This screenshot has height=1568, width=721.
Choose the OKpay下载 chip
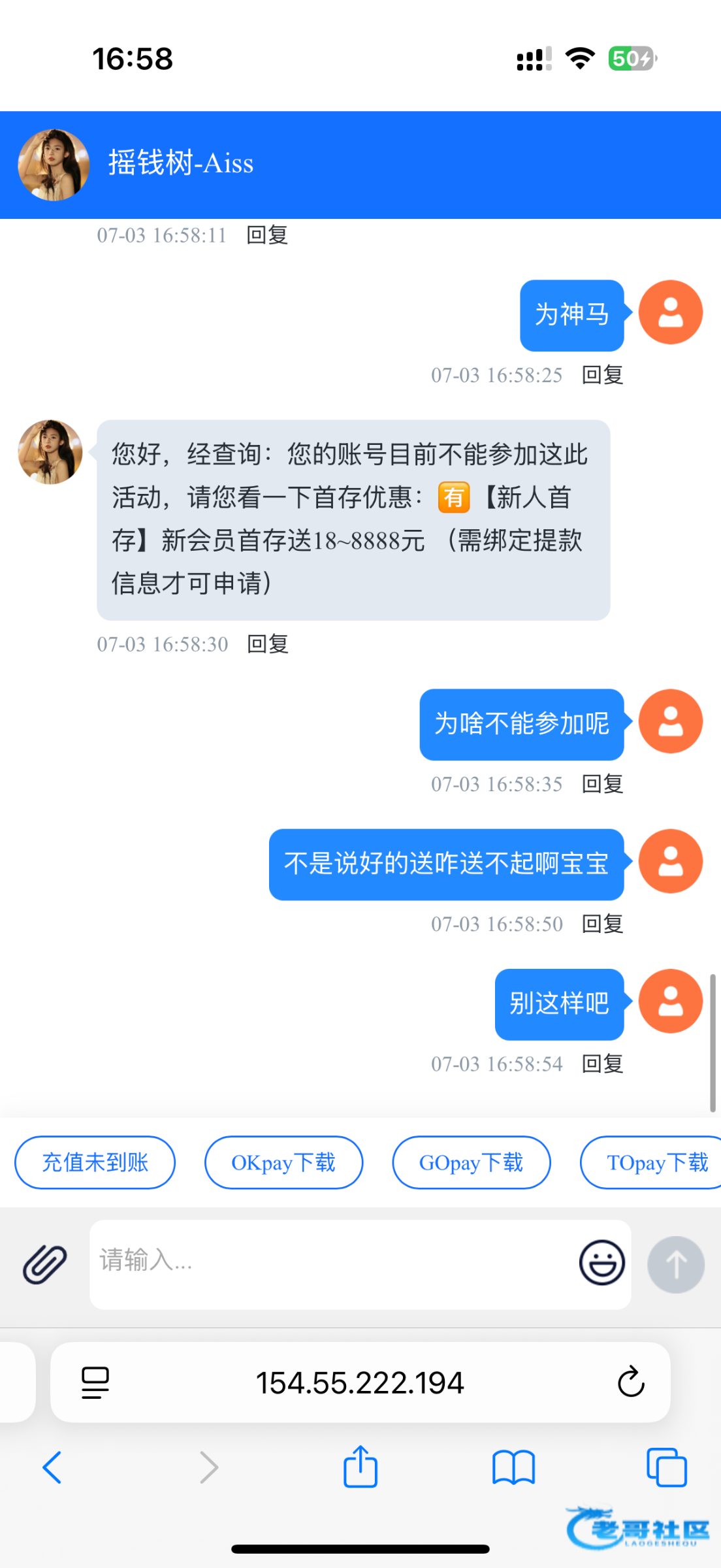click(283, 1162)
